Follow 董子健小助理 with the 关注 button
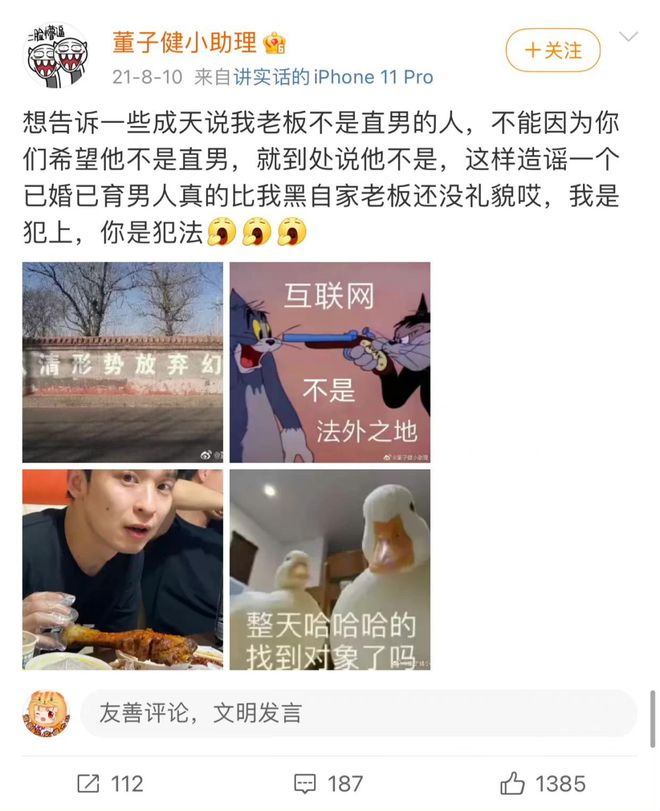The image size is (660, 811). pyautogui.click(x=552, y=50)
